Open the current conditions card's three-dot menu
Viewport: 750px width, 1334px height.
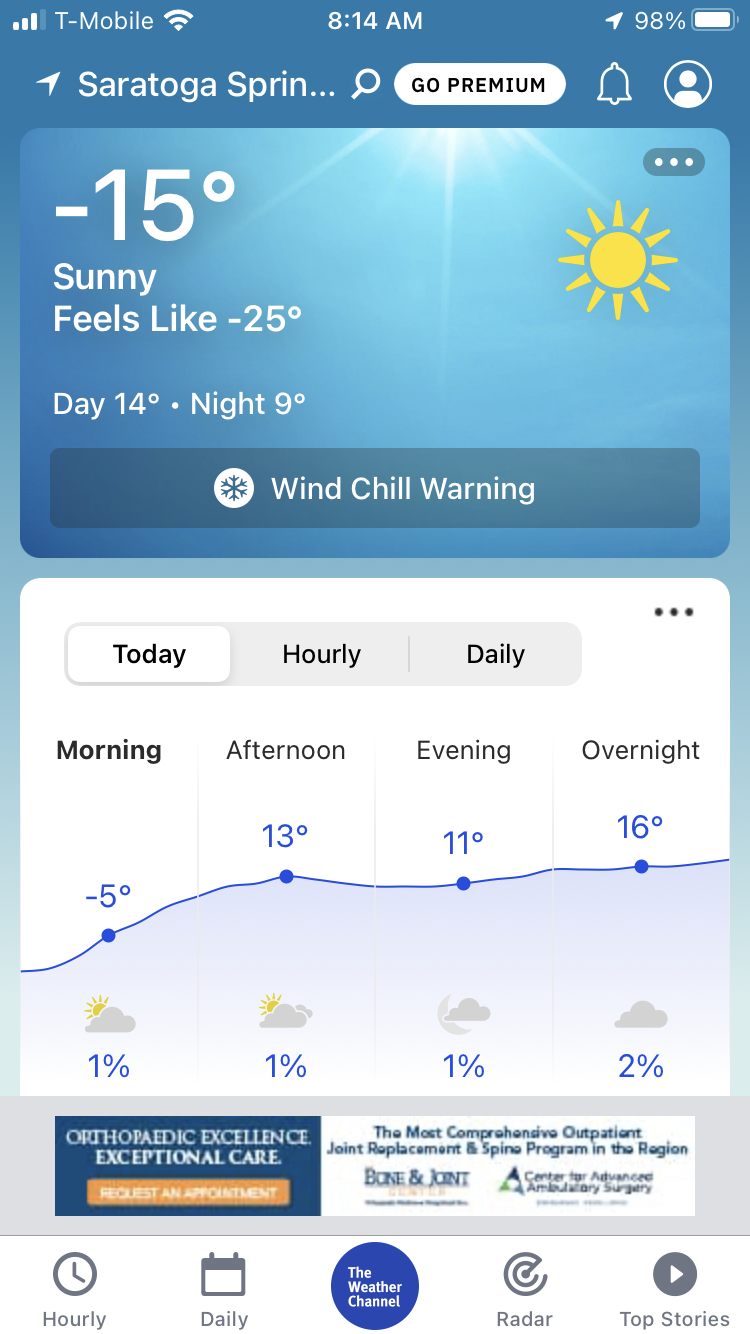pyautogui.click(x=673, y=162)
